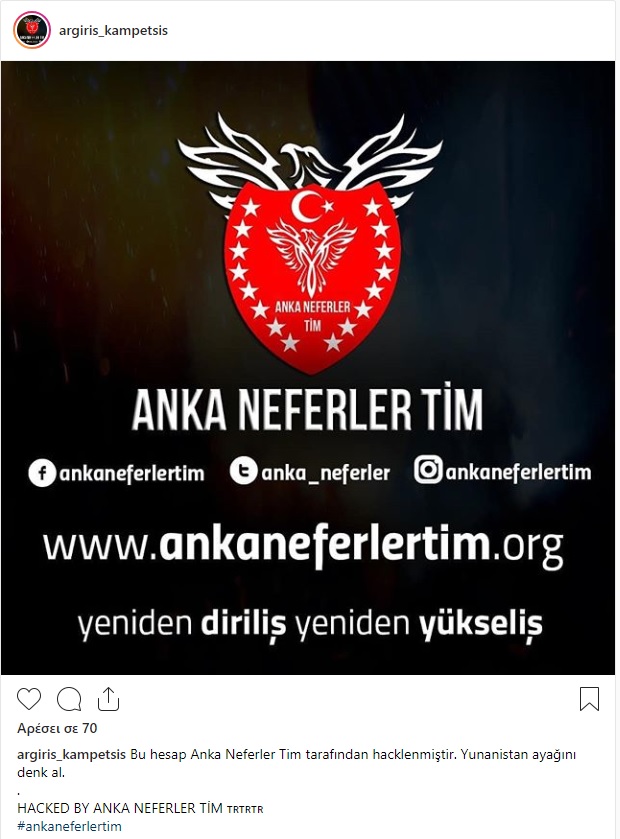Like the argiris_kampetsis post

(30, 699)
